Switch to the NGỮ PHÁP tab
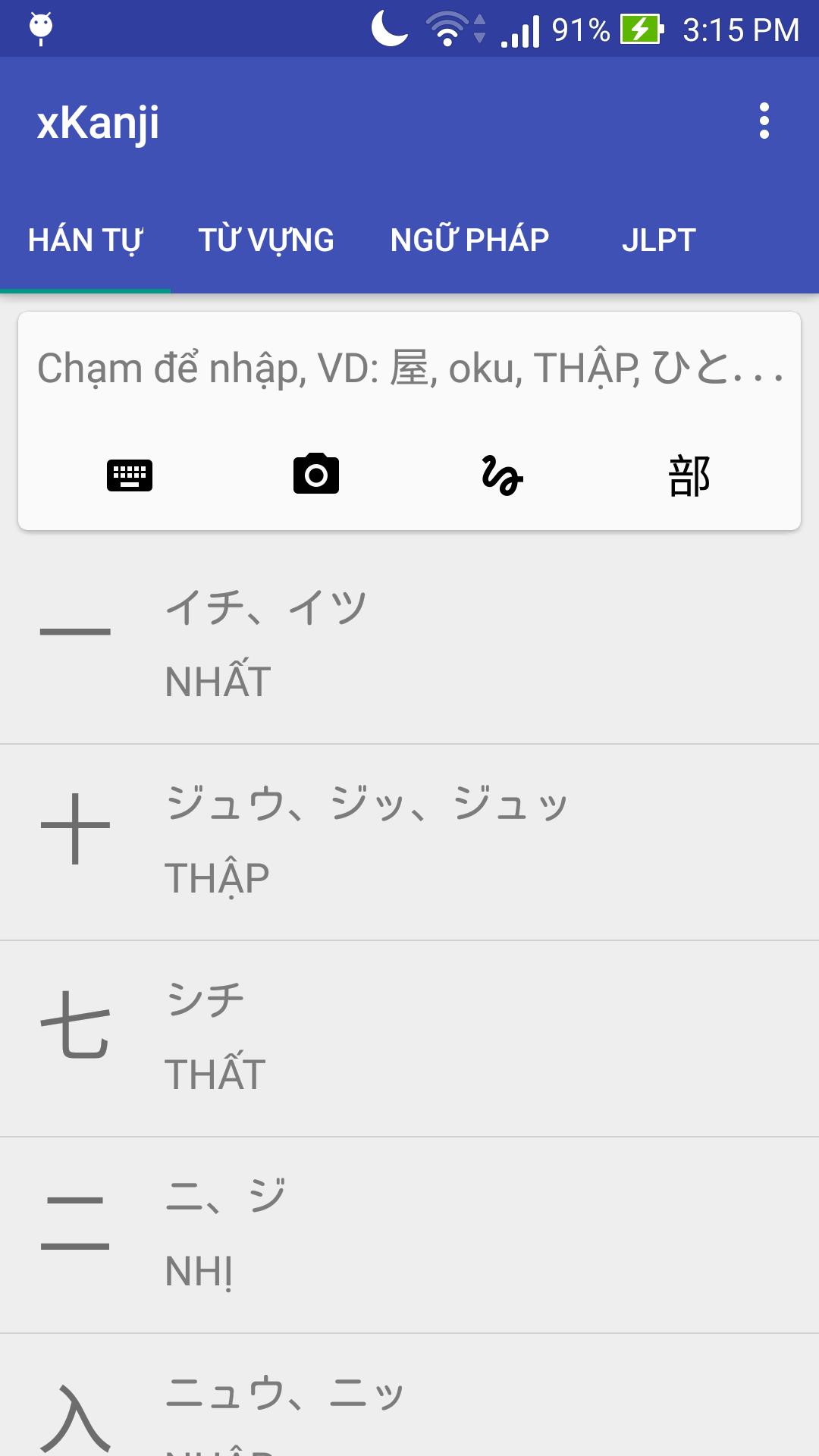This screenshot has width=819, height=1456. pos(469,240)
